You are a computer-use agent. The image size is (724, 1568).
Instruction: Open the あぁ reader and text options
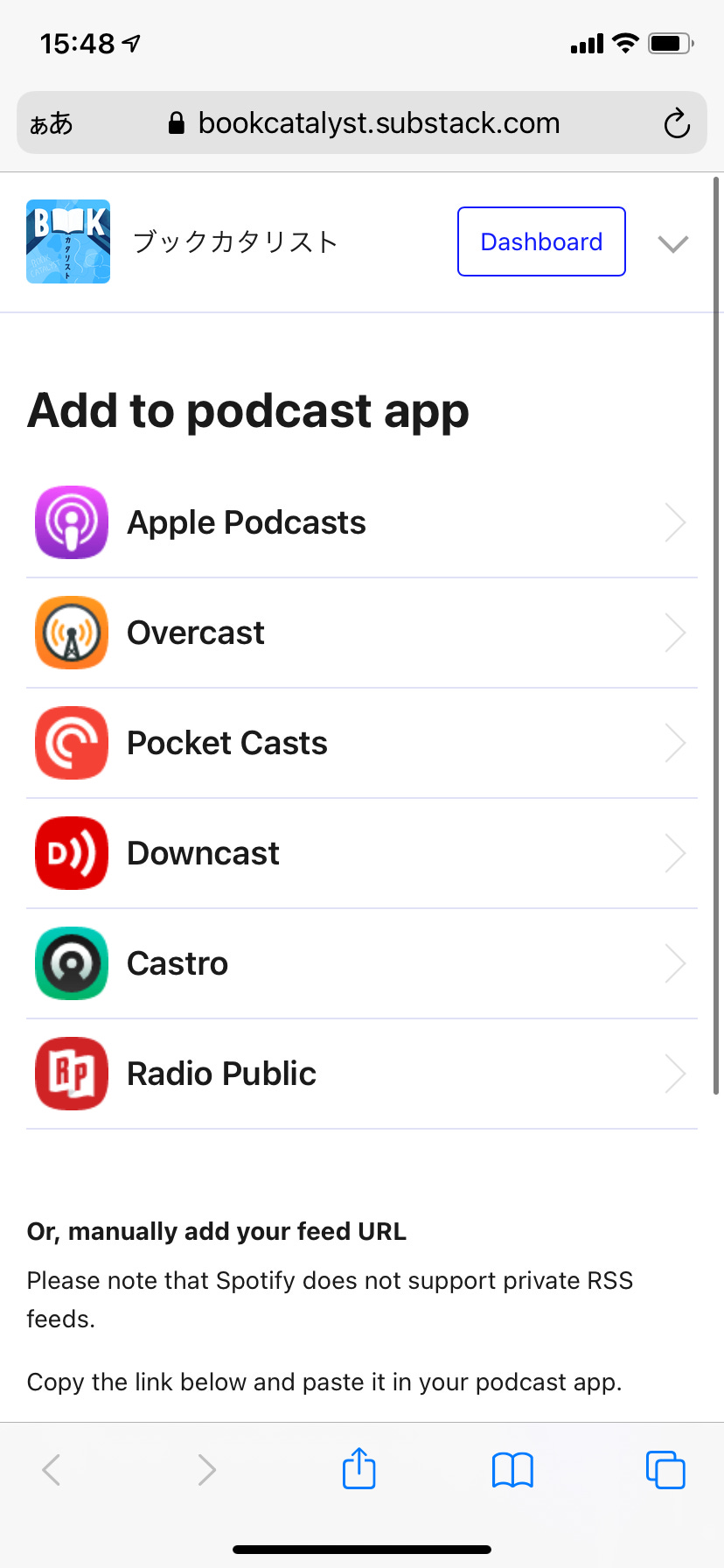click(52, 123)
